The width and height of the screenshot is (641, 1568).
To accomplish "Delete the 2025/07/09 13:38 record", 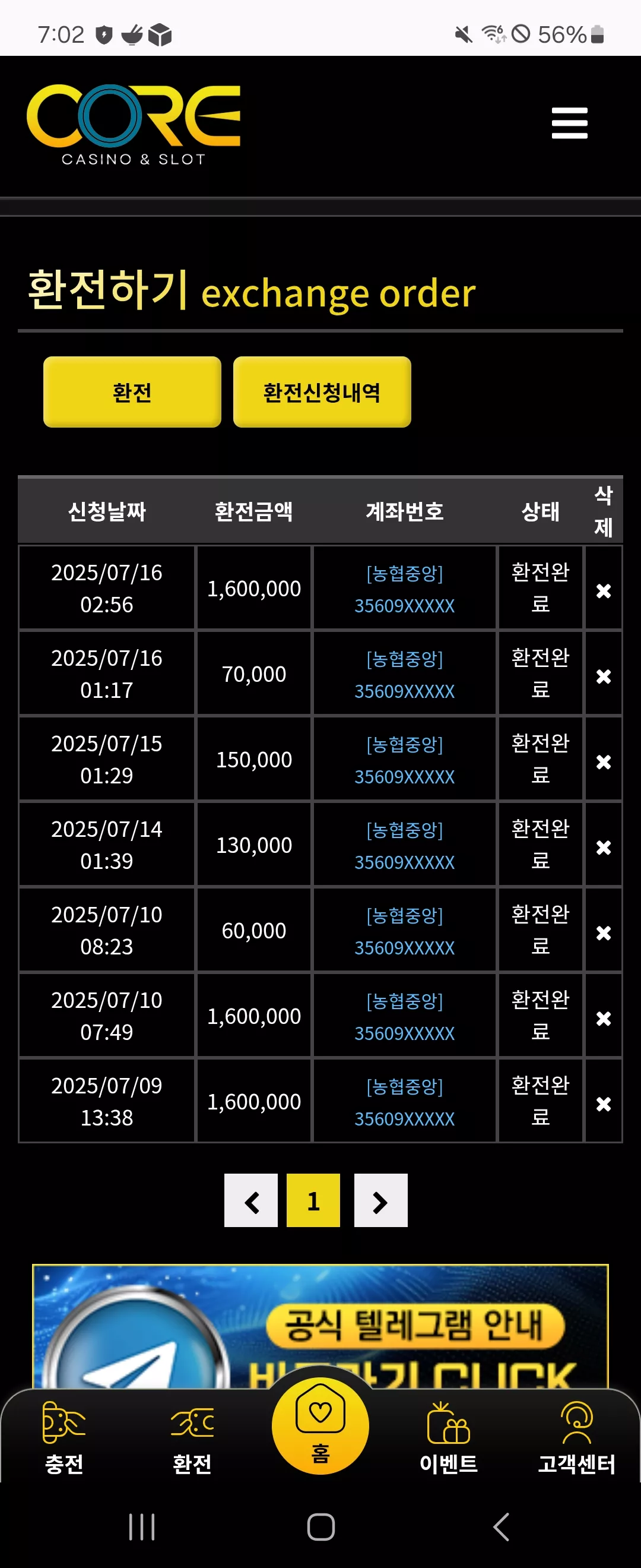I will [603, 1104].
